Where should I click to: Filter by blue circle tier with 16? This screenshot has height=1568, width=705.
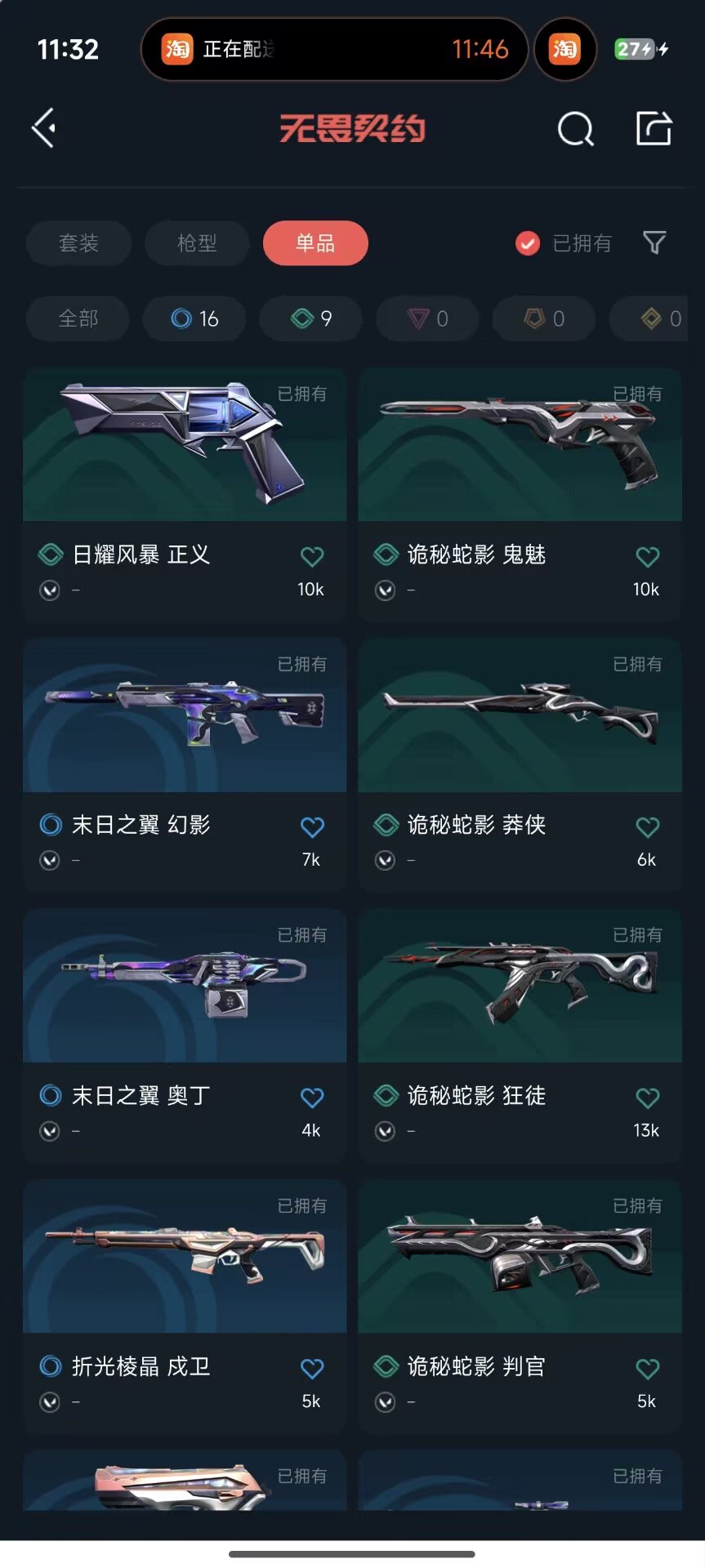click(x=194, y=318)
